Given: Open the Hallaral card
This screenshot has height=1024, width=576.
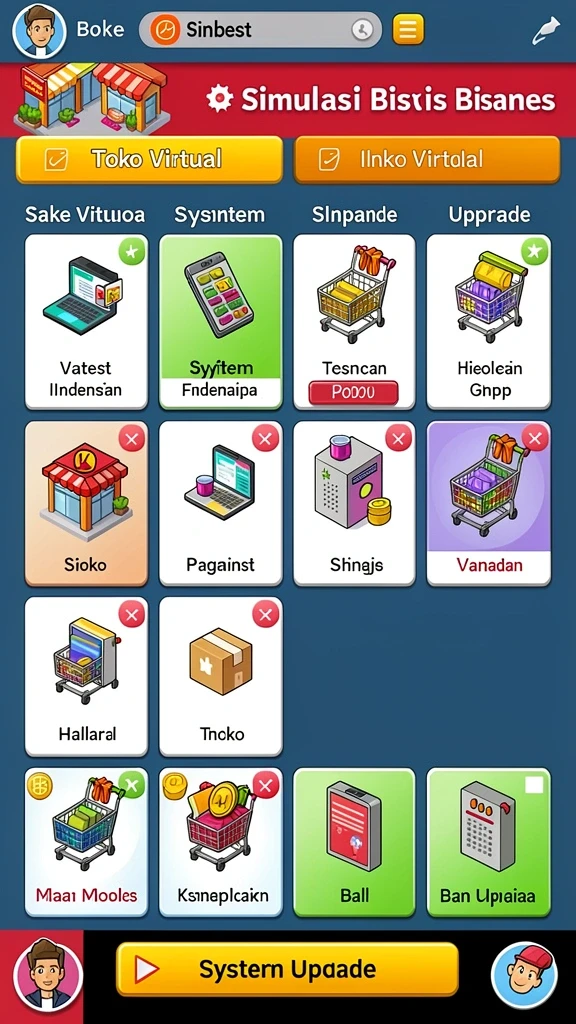Looking at the screenshot, I should pyautogui.click(x=86, y=677).
